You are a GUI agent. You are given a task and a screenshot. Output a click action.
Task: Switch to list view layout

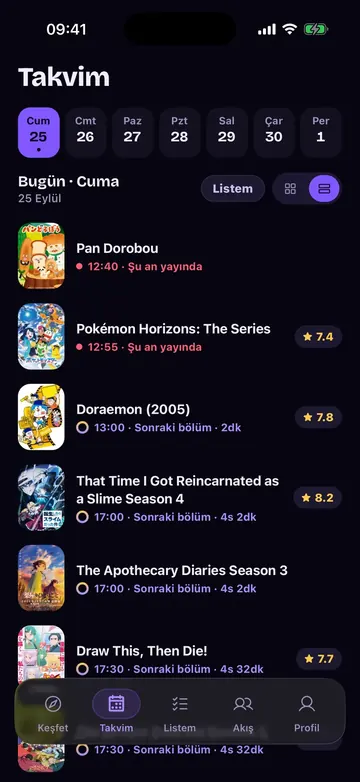pyautogui.click(x=324, y=189)
